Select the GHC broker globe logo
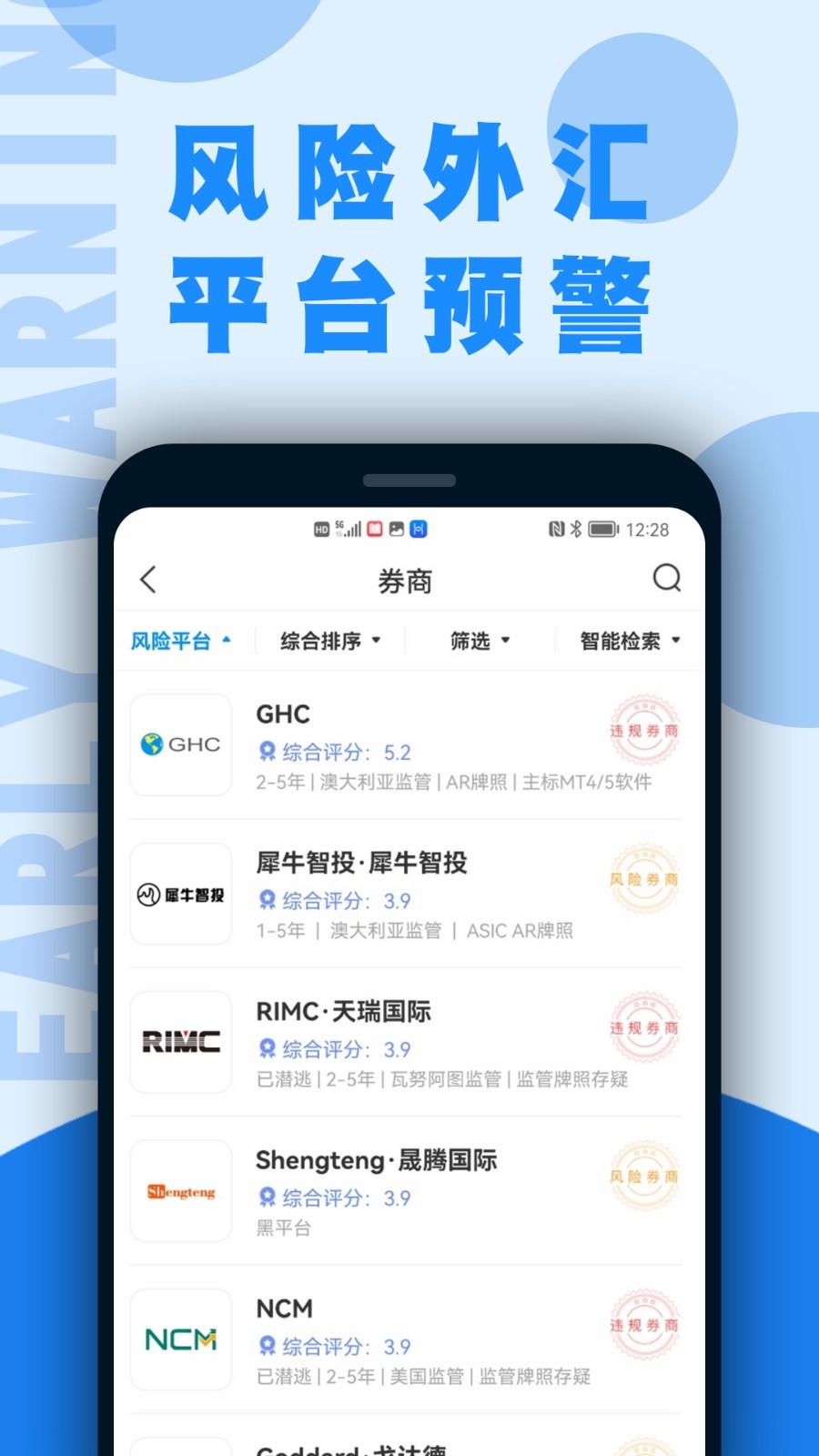This screenshot has height=1456, width=819. coord(180,743)
